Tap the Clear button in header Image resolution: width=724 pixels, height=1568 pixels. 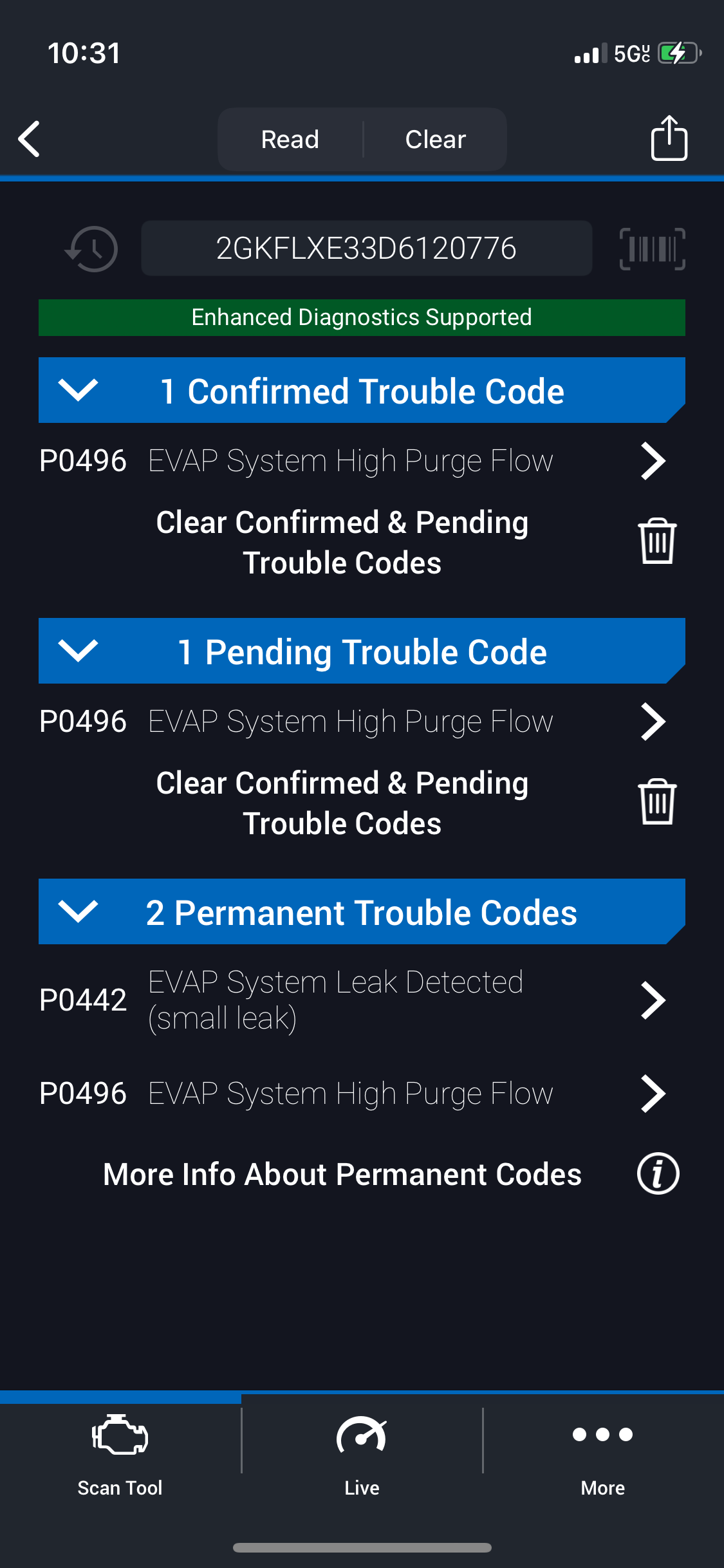(x=436, y=139)
